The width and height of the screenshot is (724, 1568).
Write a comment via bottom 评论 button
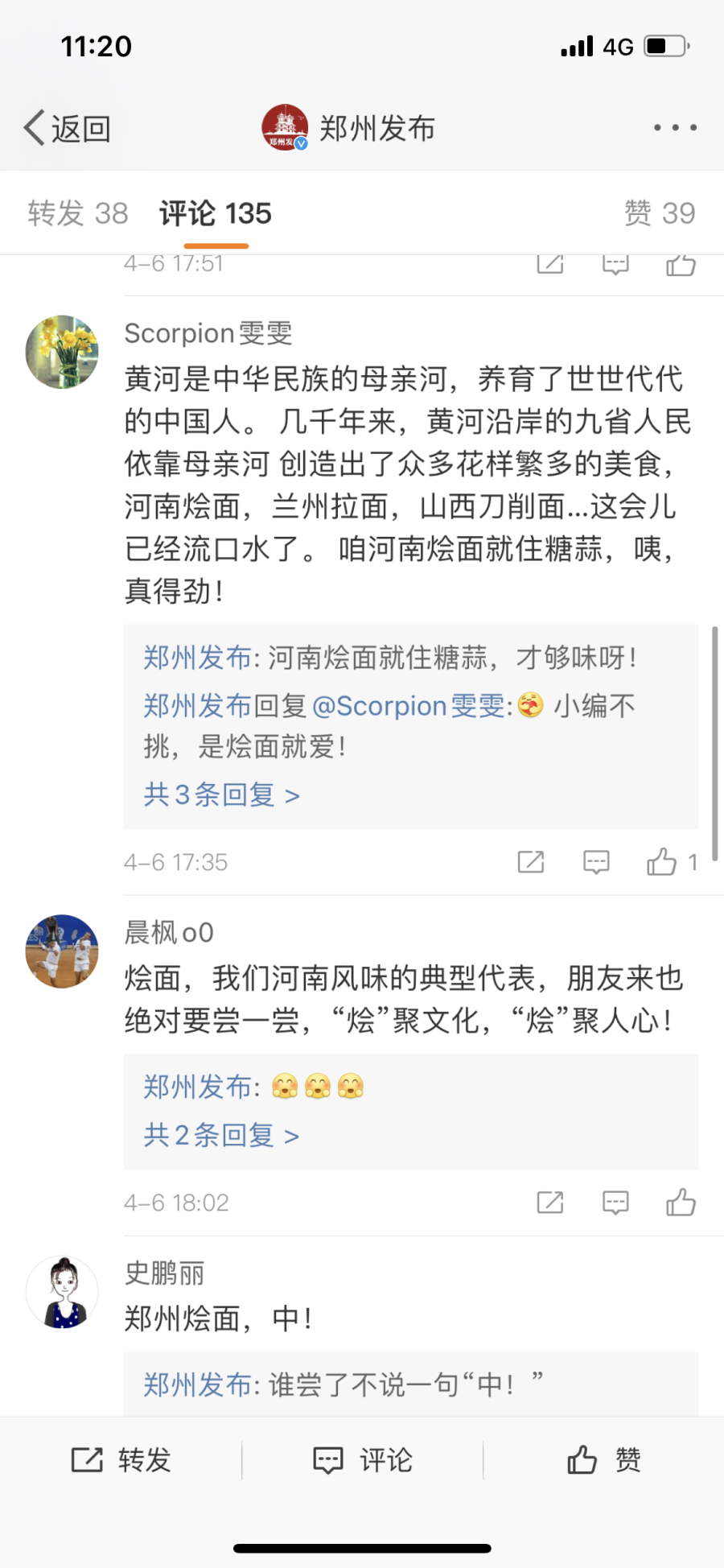point(362,1459)
